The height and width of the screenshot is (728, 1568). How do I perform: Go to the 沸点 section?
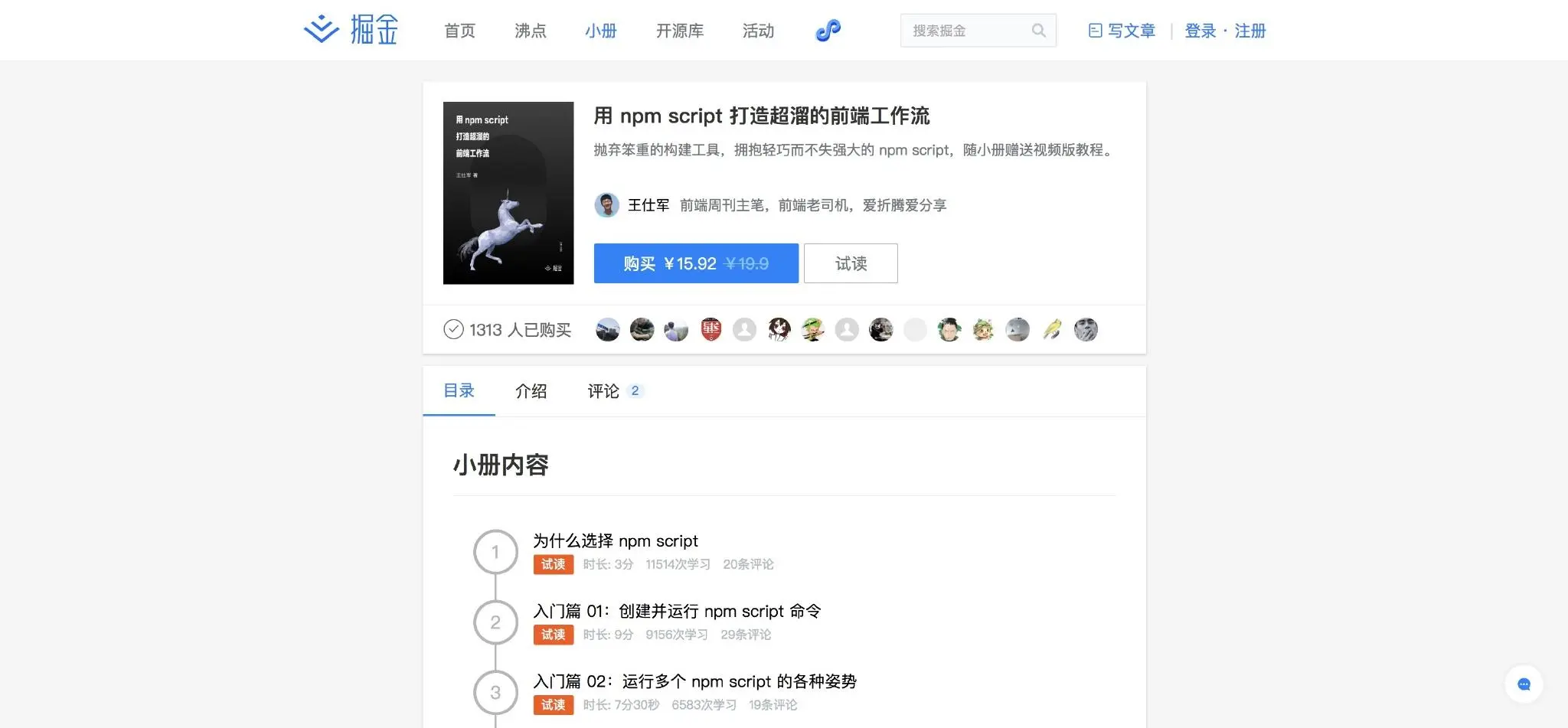[530, 31]
